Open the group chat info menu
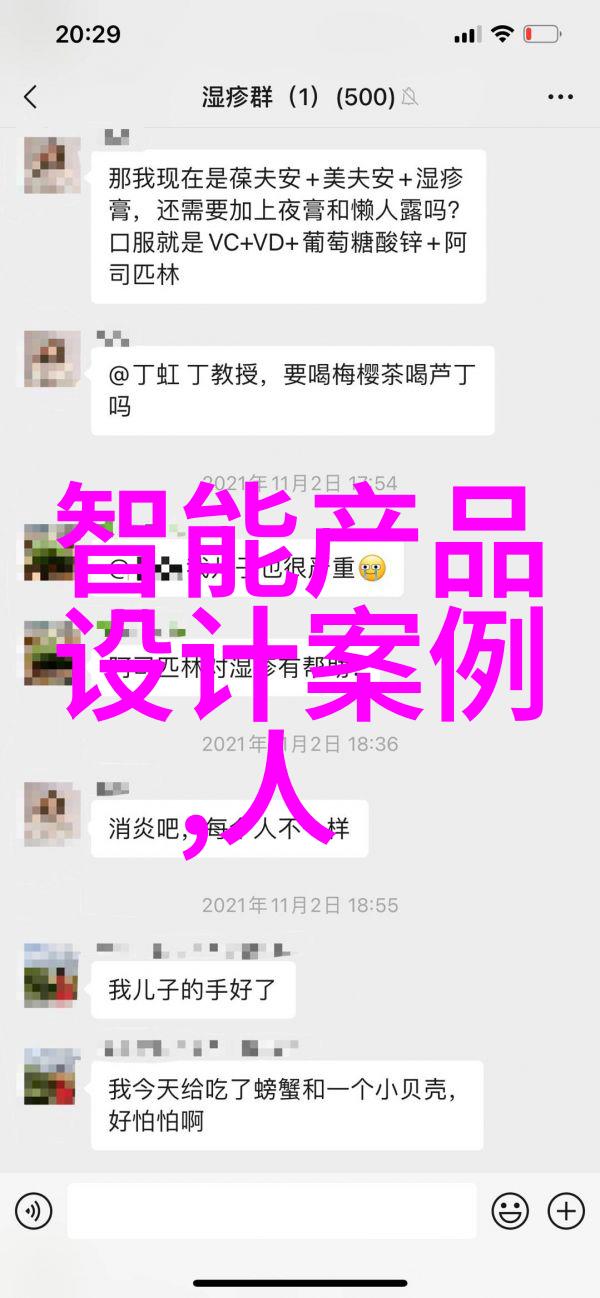Viewport: 600px width, 1298px height. pyautogui.click(x=560, y=97)
